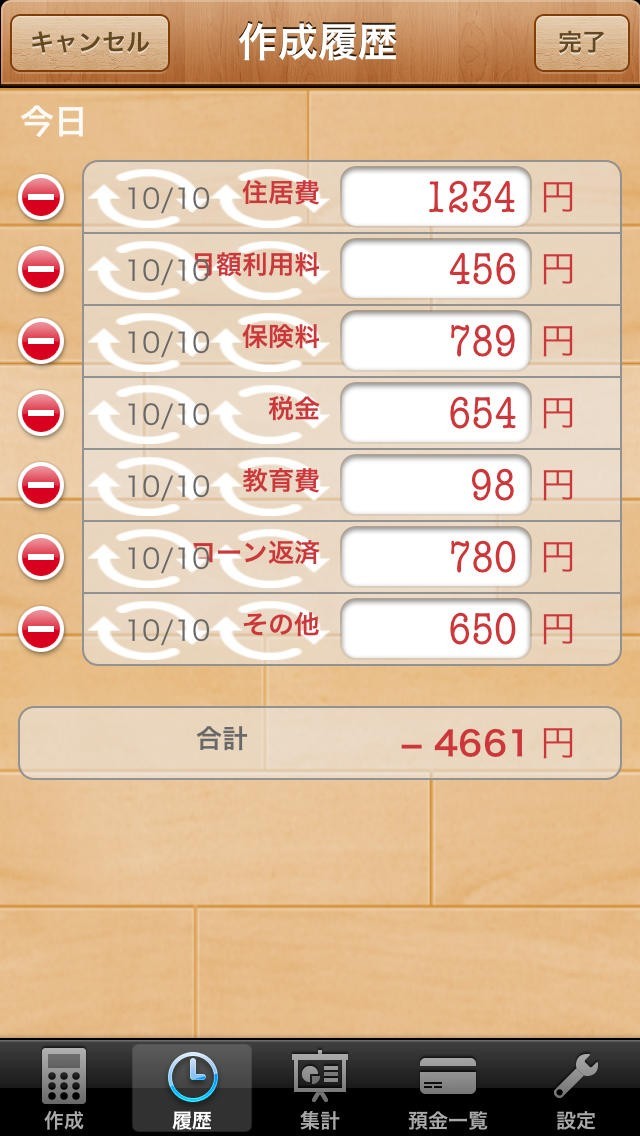640x1136 pixels.
Task: Delete the 月額利用料 entry
Action: tap(41, 269)
